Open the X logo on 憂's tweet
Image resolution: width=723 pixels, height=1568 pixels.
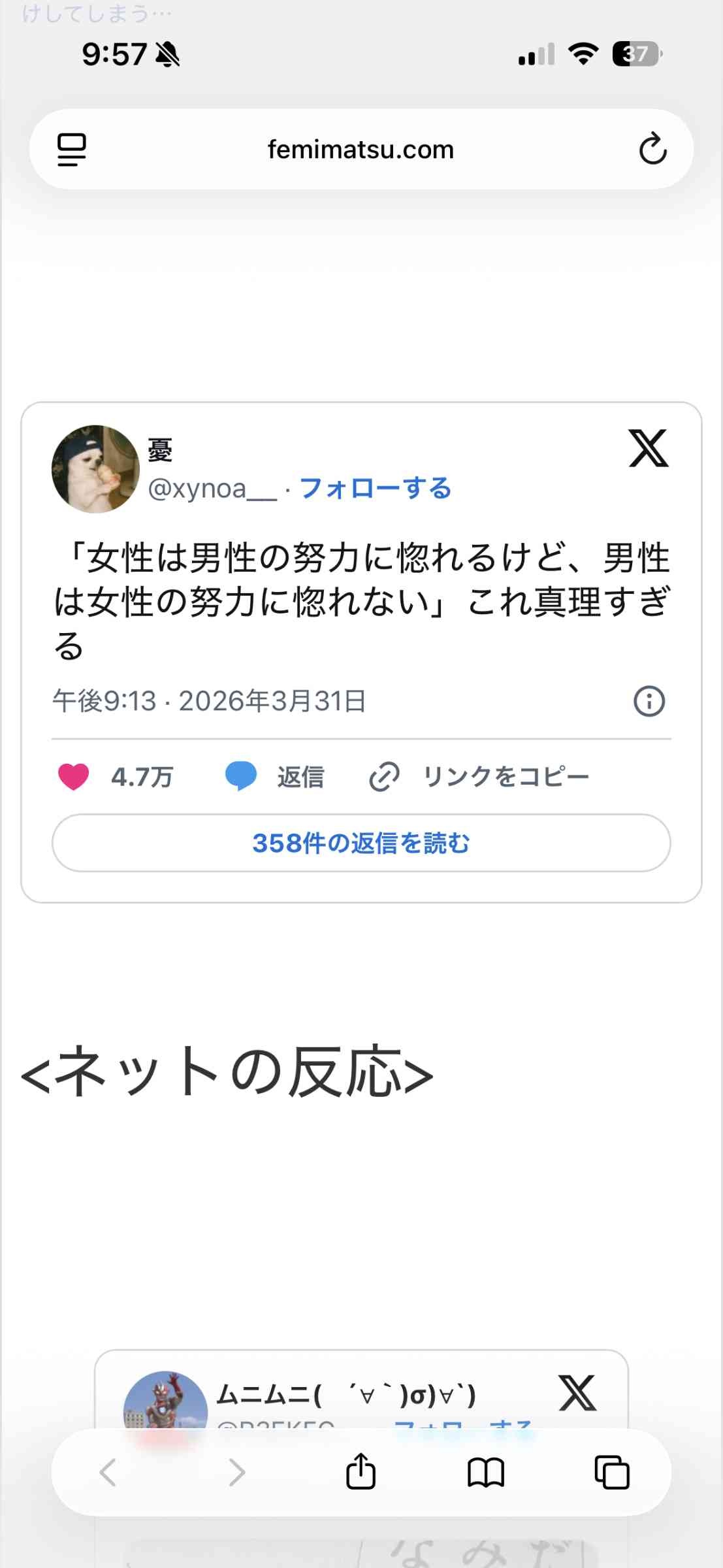(648, 448)
